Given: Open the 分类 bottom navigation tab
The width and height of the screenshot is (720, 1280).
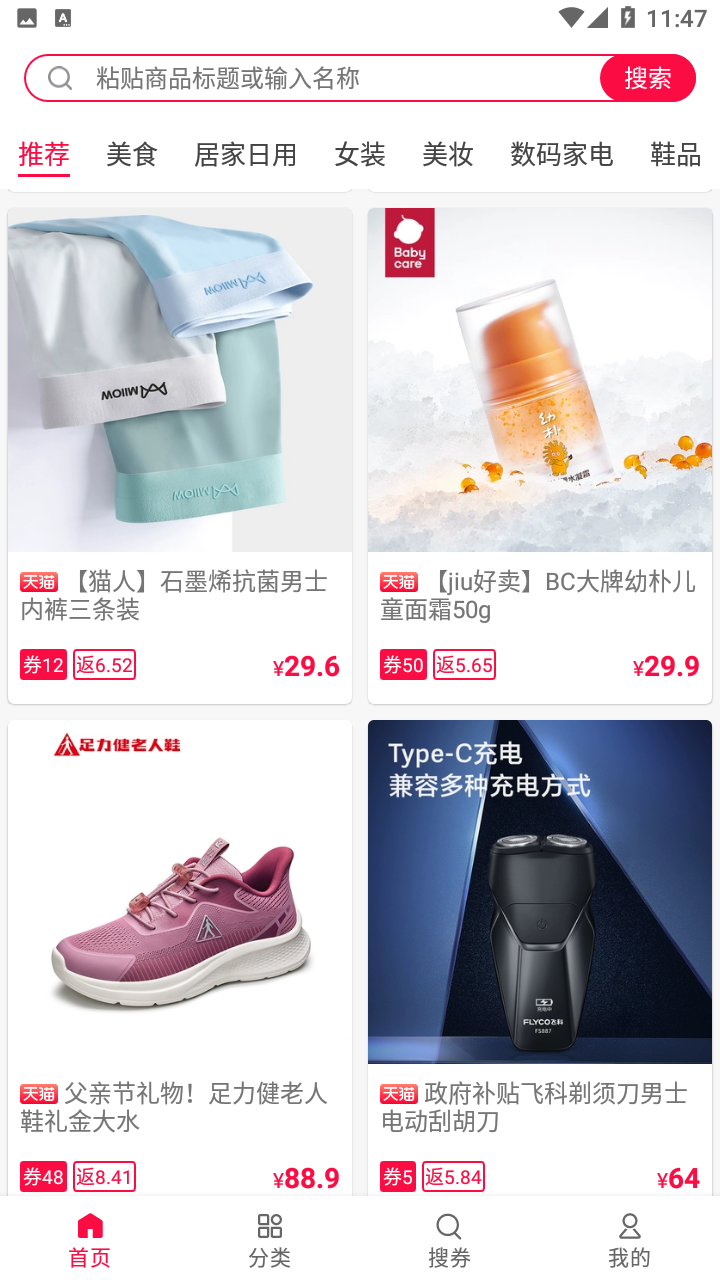Looking at the screenshot, I should pos(270,1240).
